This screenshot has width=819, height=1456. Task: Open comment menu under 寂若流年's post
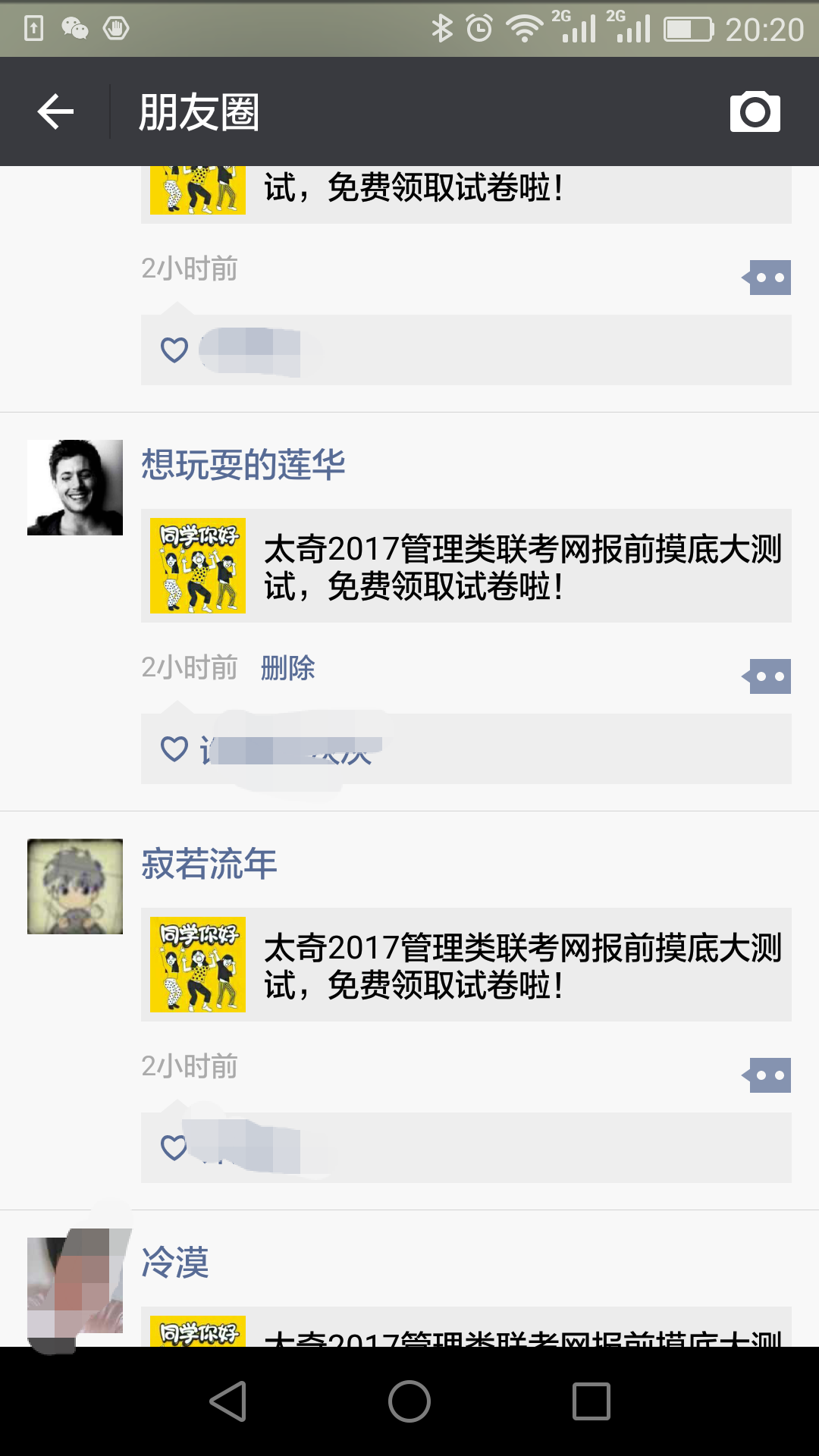tap(767, 1075)
